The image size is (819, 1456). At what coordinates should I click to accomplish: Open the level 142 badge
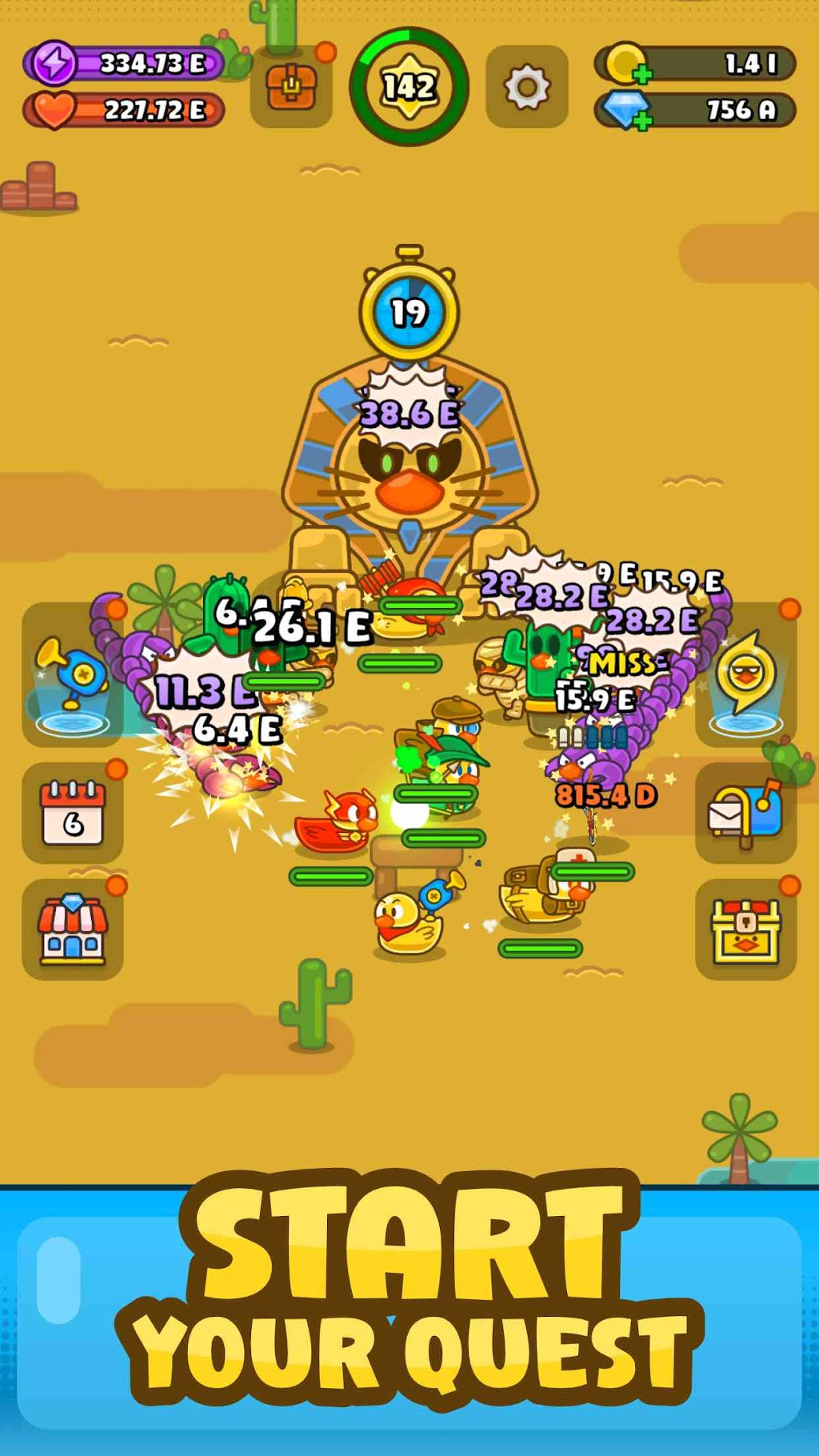pyautogui.click(x=409, y=86)
